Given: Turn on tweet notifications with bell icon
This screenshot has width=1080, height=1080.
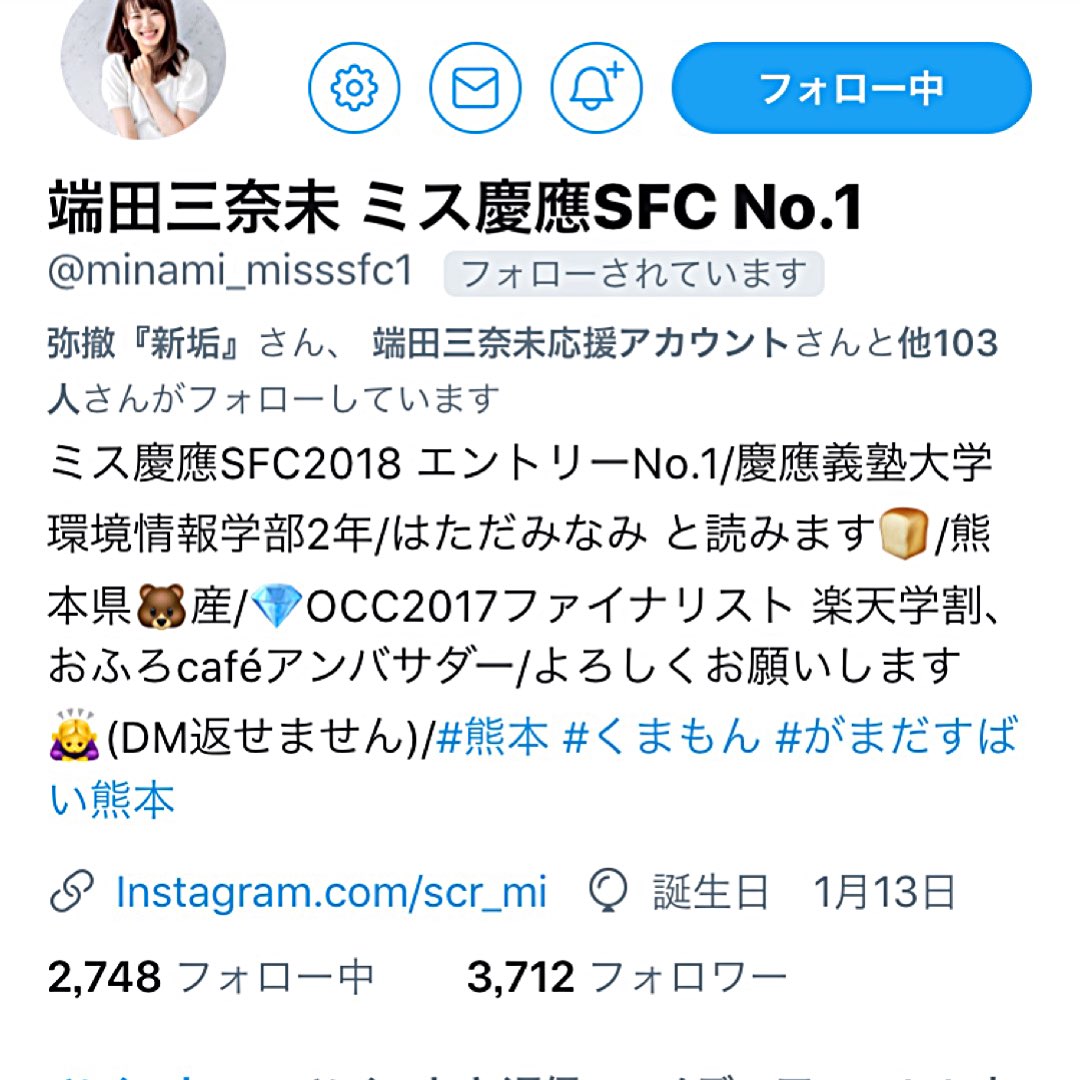Looking at the screenshot, I should (597, 88).
